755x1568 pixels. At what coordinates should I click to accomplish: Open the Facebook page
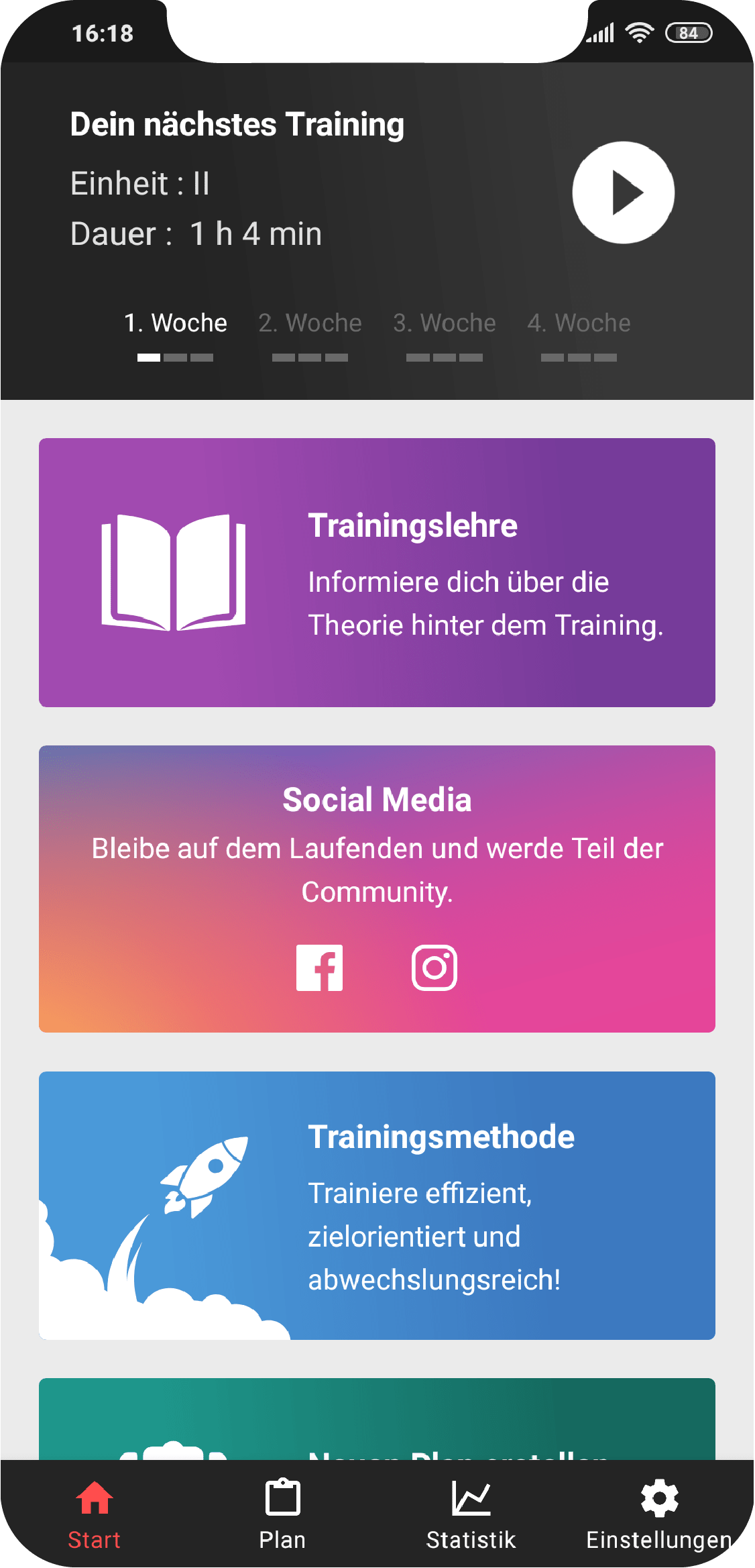[320, 968]
